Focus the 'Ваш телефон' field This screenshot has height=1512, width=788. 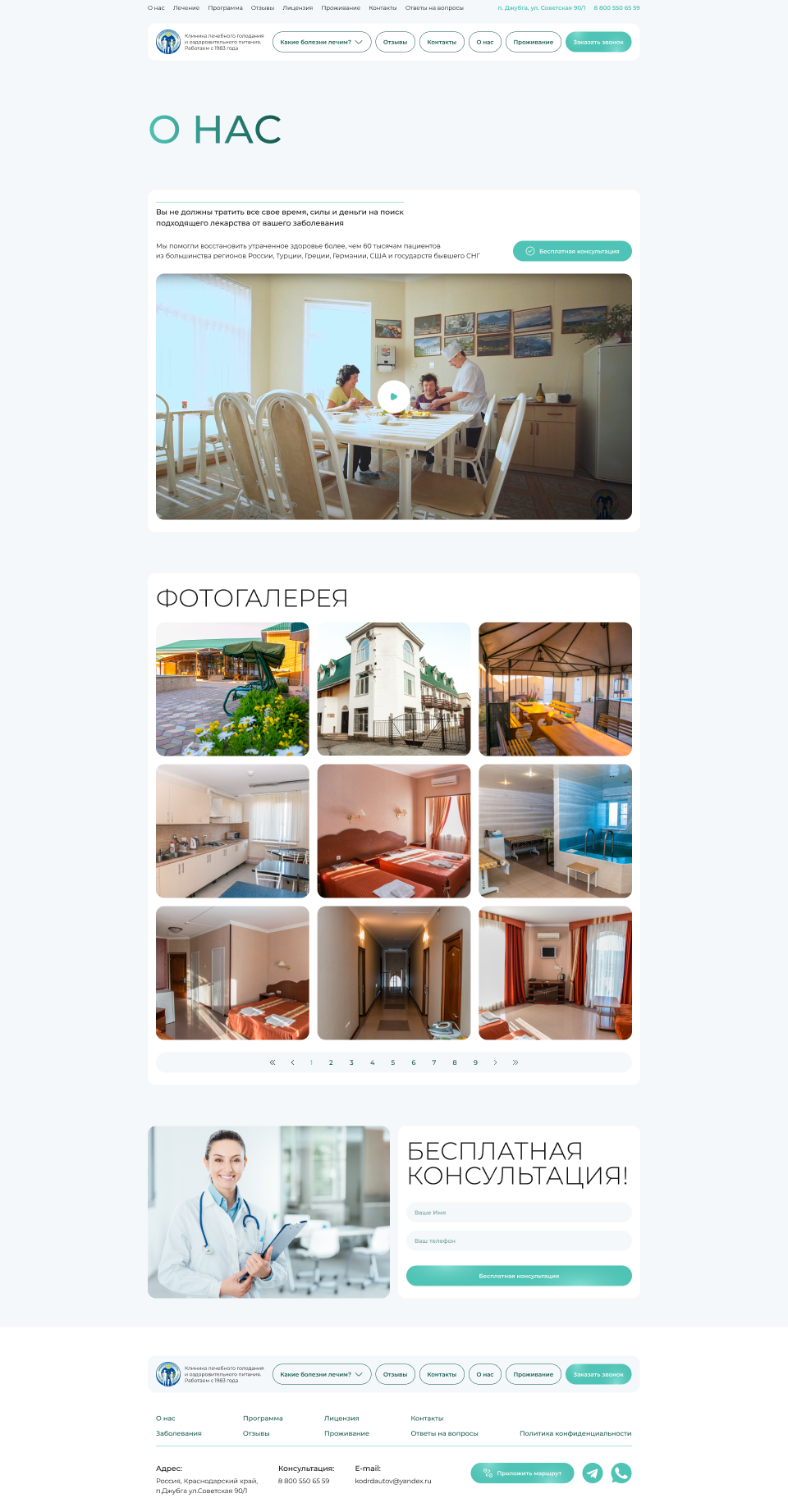point(518,1240)
